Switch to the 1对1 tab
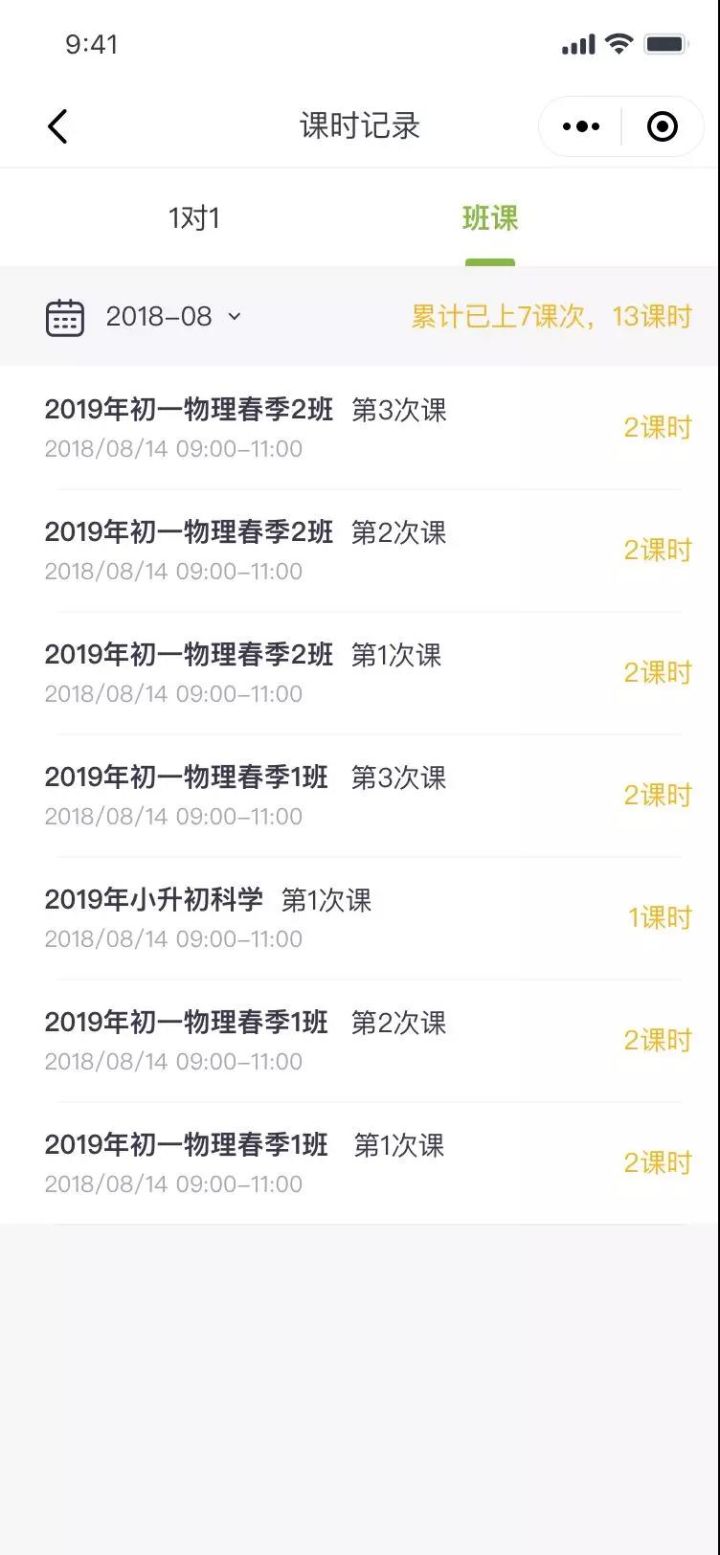The image size is (720, 1555). click(194, 218)
